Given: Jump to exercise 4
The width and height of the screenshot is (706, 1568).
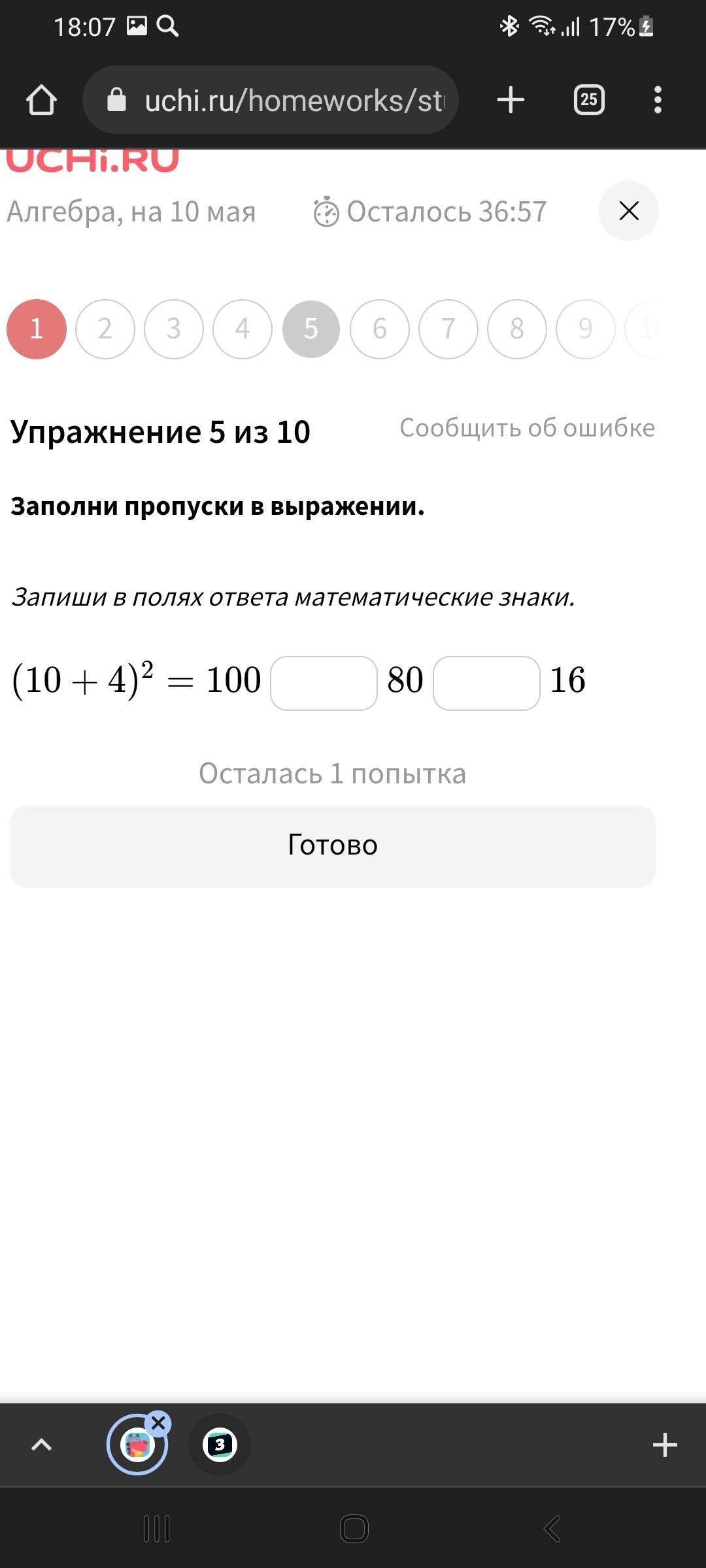Looking at the screenshot, I should point(243,329).
